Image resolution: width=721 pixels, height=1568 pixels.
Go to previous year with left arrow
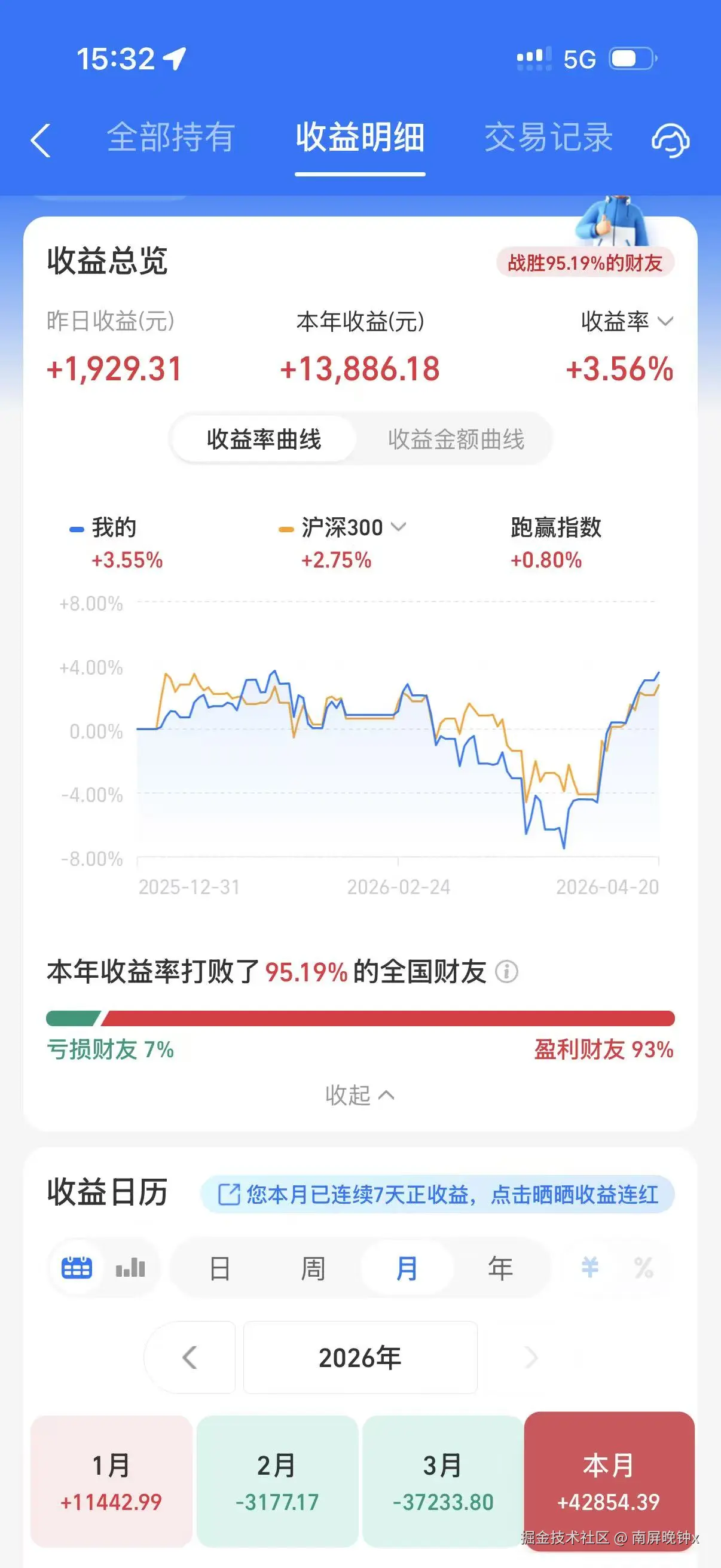click(x=190, y=1359)
